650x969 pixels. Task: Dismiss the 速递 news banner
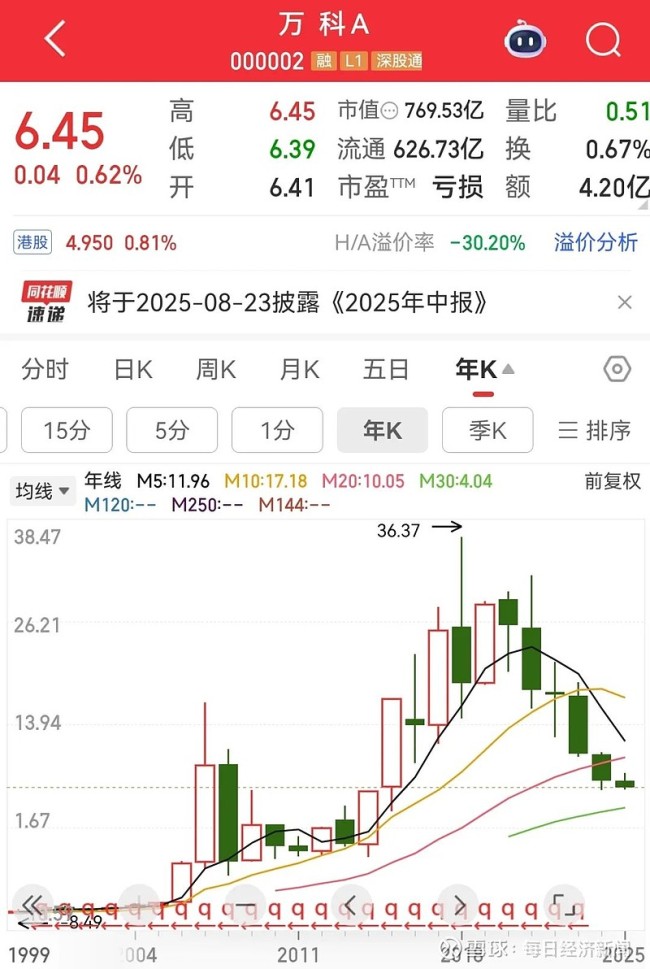point(624,302)
